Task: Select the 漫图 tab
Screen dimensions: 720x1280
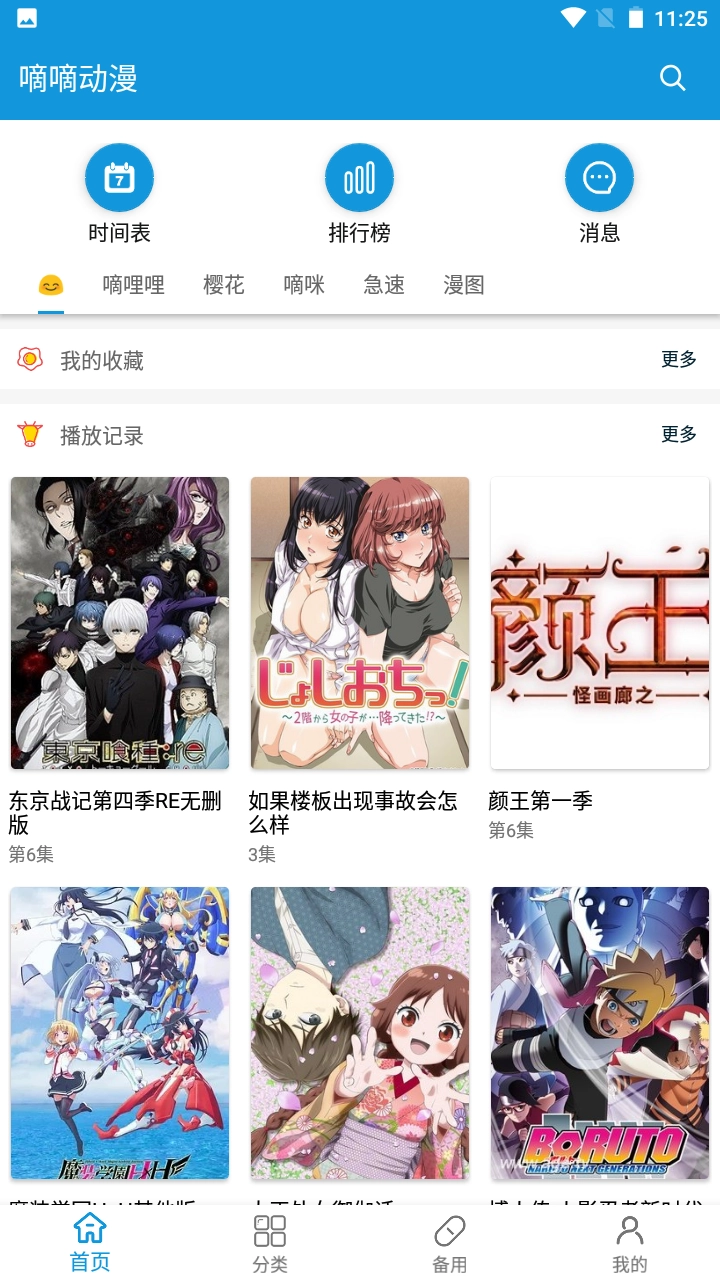Action: point(462,285)
